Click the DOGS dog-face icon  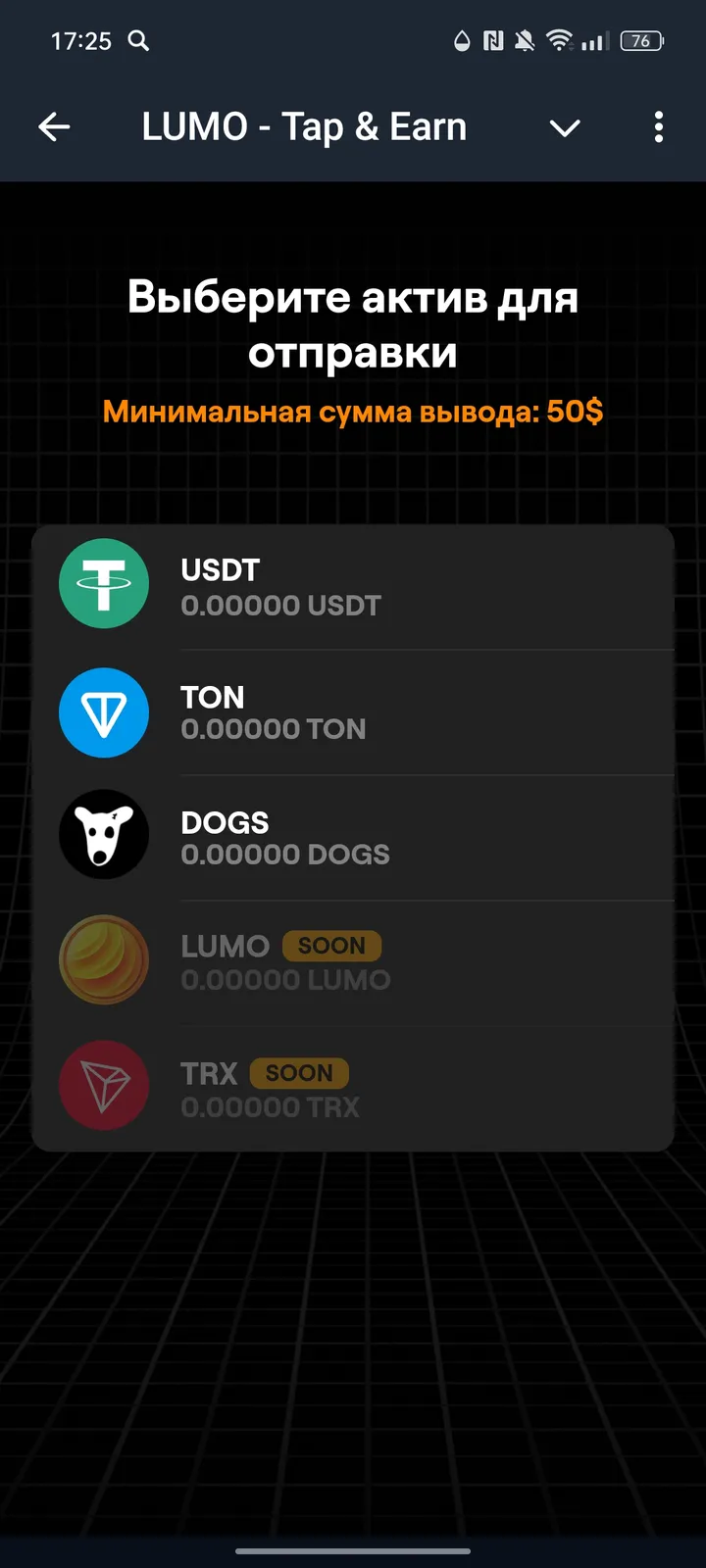point(103,834)
